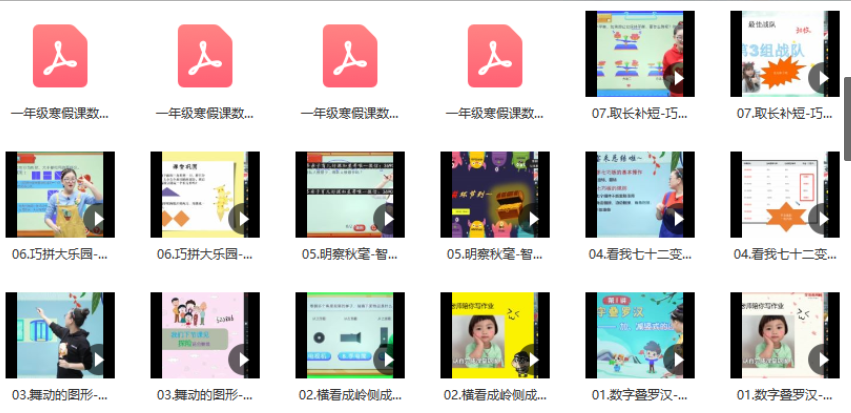Play 02.横看成岭侧成峰 with child on yellow background

(x=495, y=334)
